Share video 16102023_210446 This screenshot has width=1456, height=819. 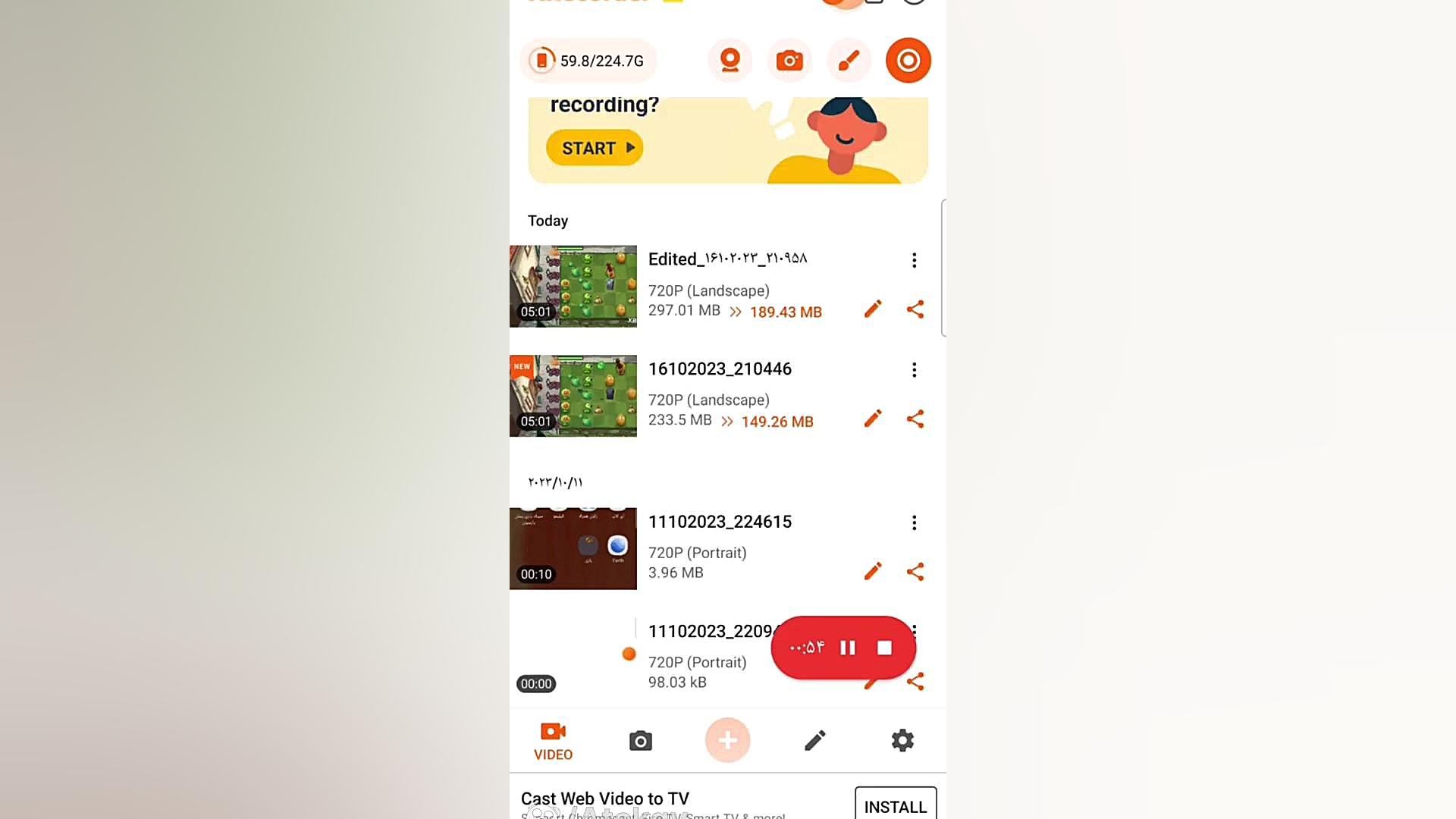915,419
